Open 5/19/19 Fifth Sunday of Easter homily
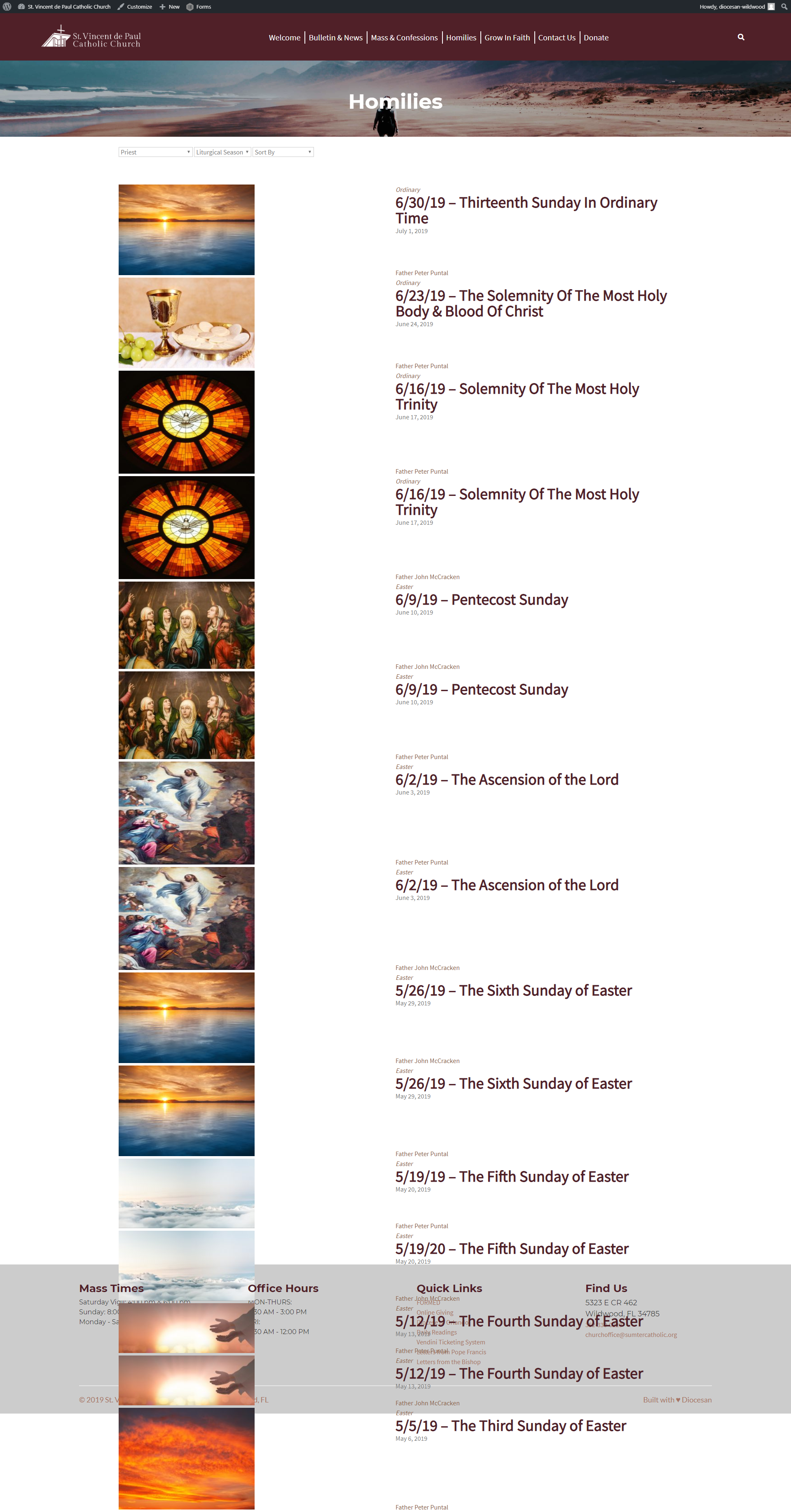The image size is (791, 1512). (512, 1176)
